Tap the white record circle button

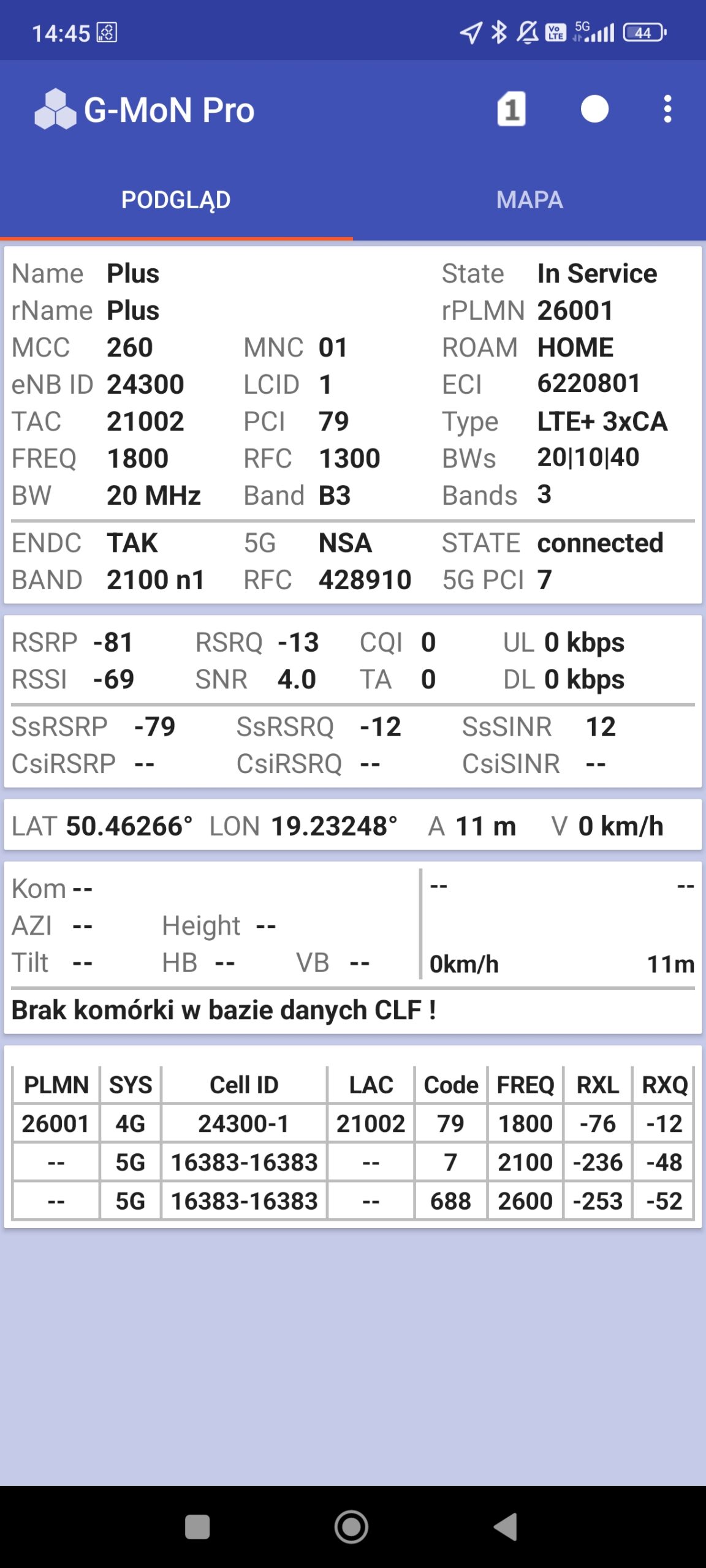coord(594,110)
